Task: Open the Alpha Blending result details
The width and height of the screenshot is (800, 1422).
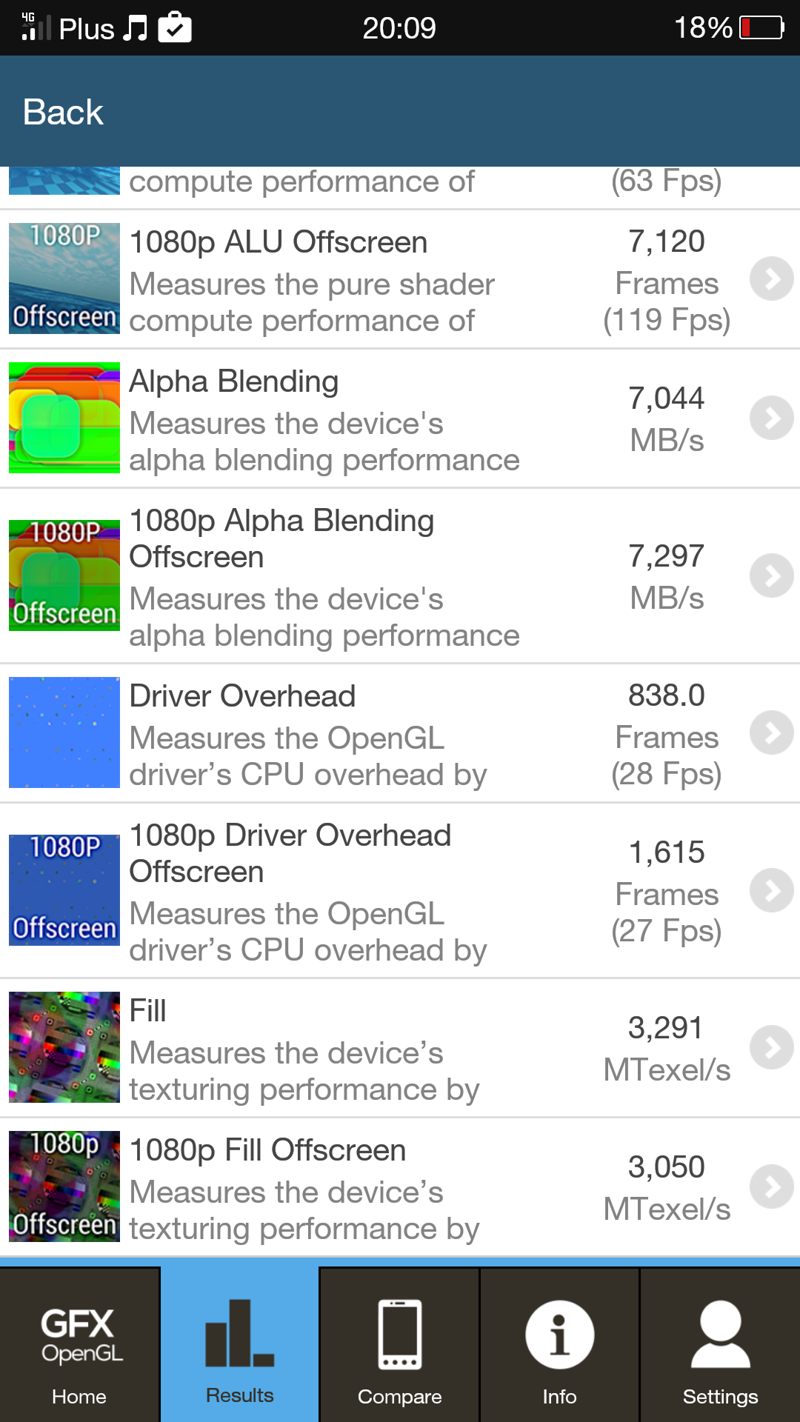Action: pyautogui.click(x=400, y=419)
